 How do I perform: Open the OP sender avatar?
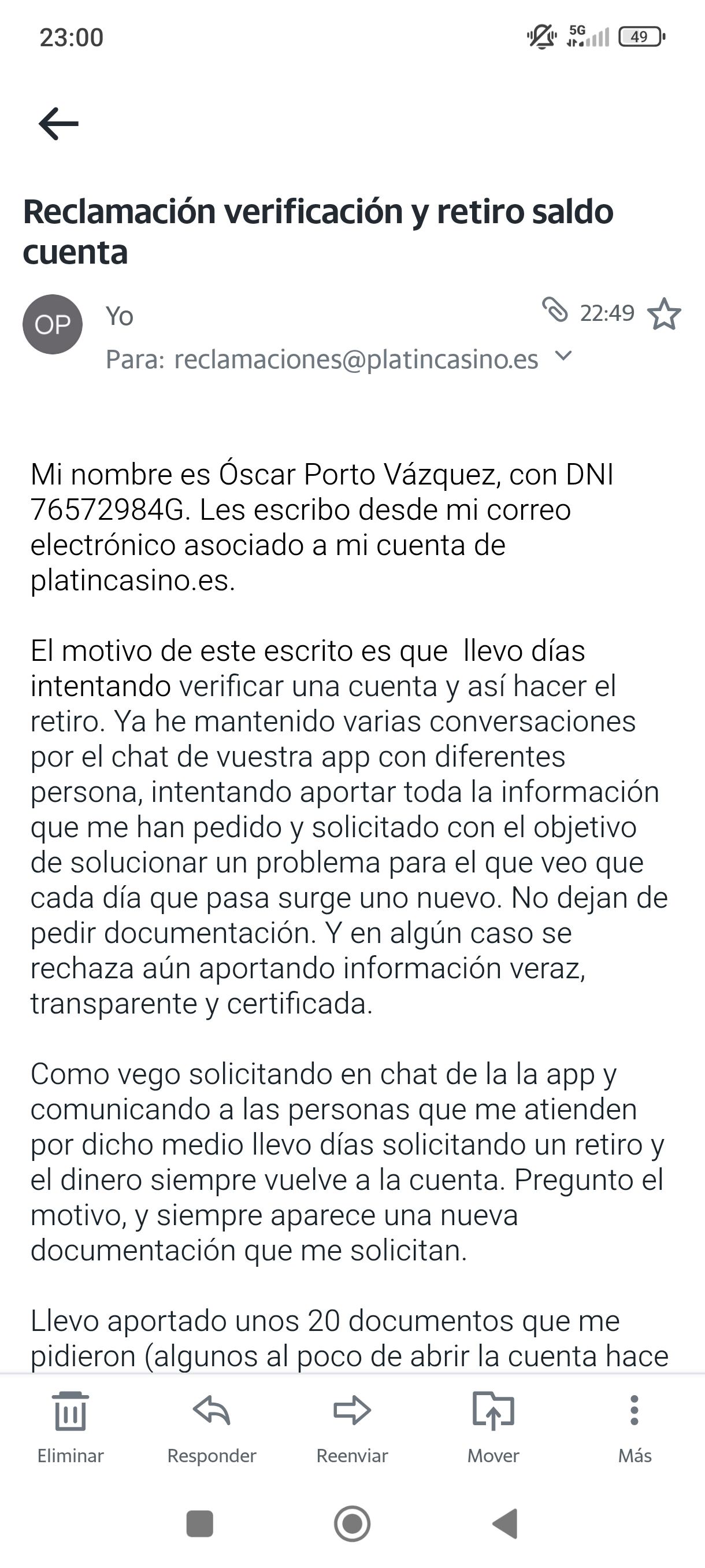click(x=53, y=324)
